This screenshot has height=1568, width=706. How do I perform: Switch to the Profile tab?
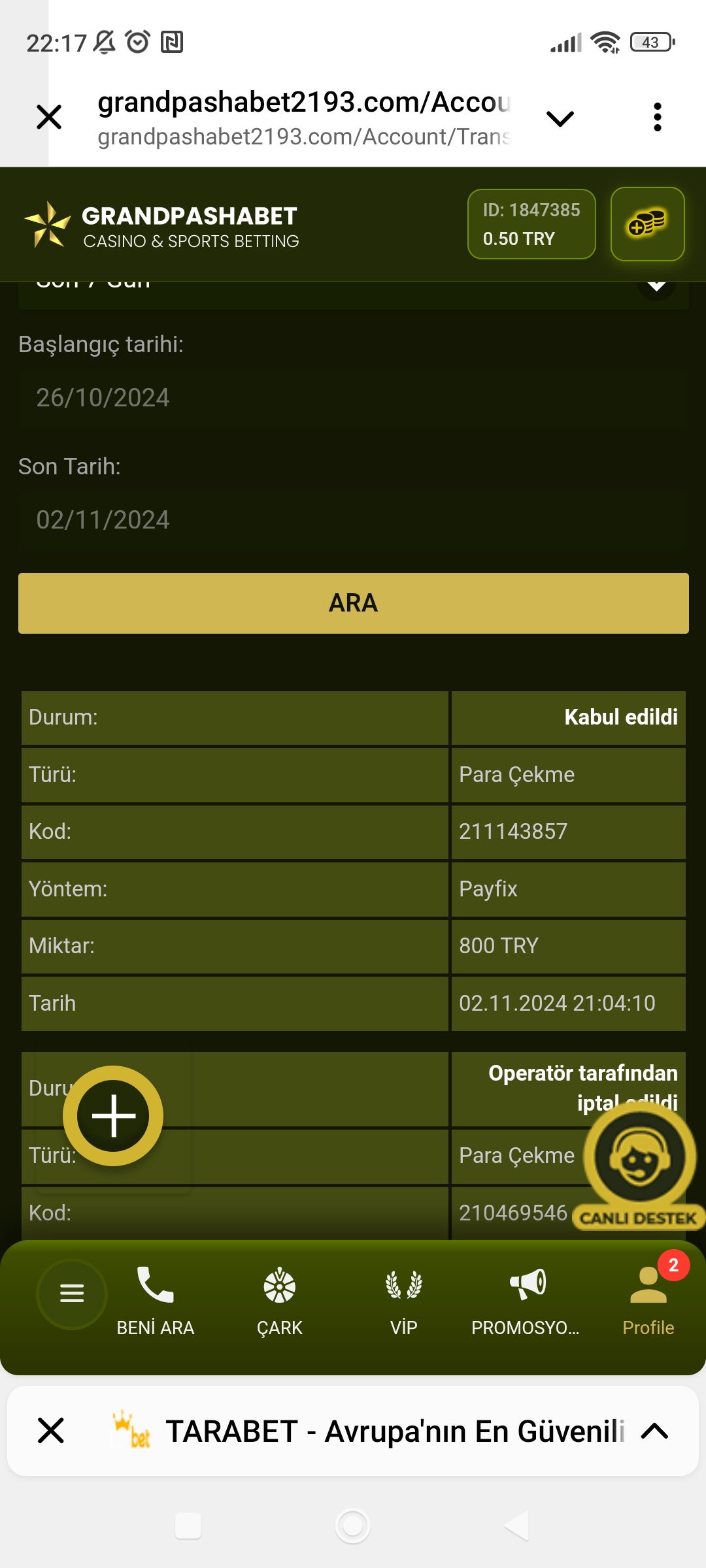[648, 1300]
